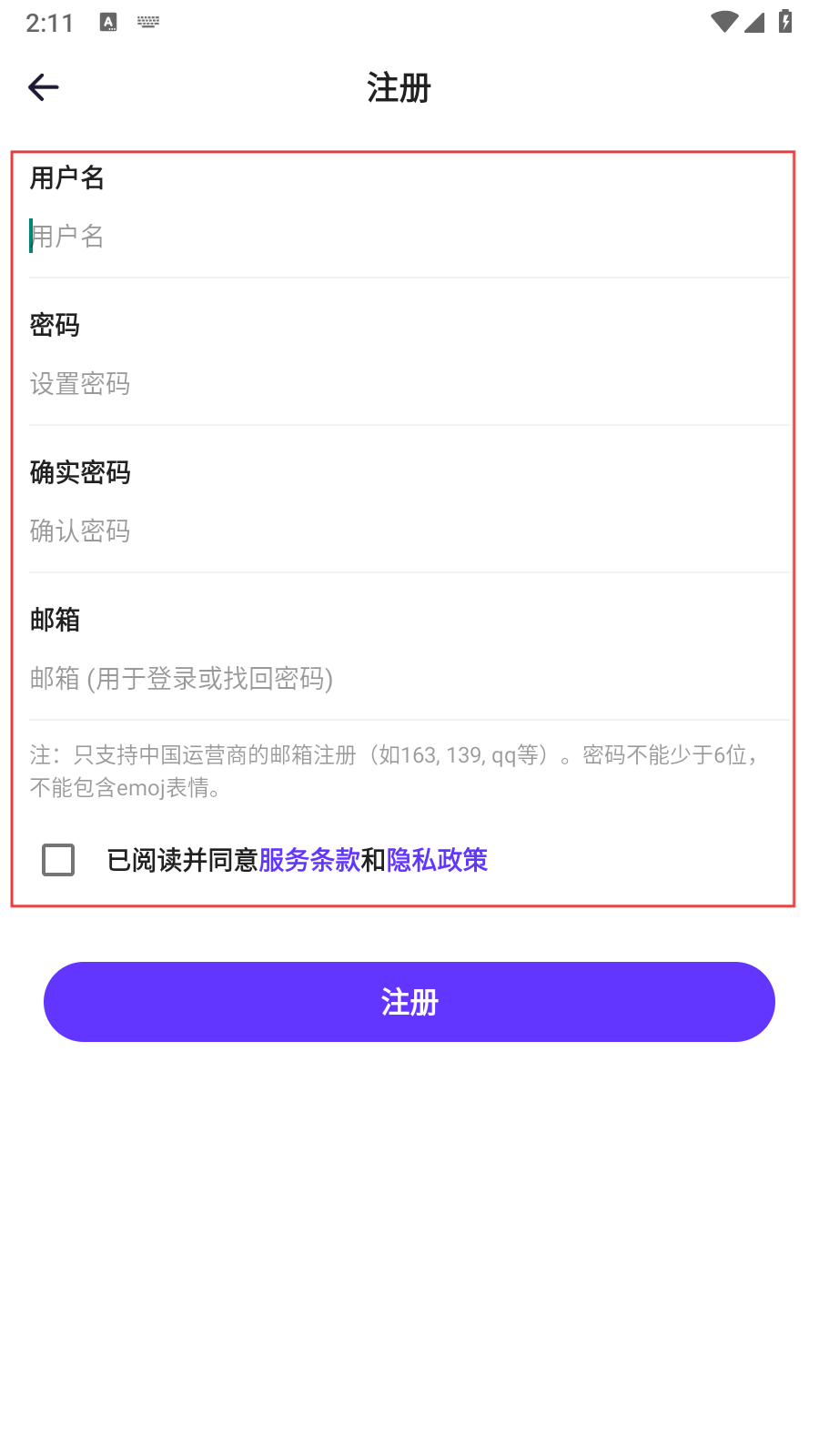Open the 隐私政策 privacy policy link

click(x=437, y=860)
